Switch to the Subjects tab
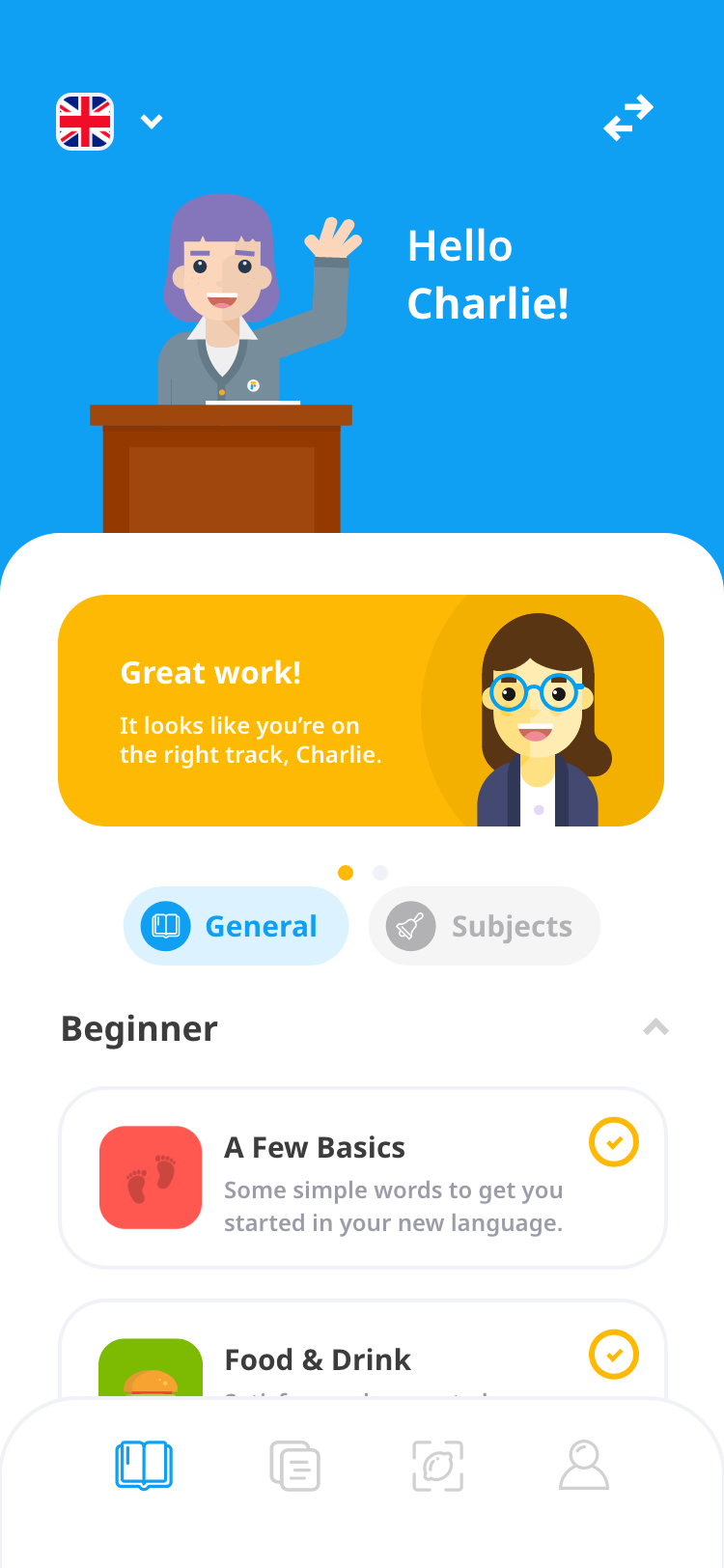The height and width of the screenshot is (1568, 724). 484,926
